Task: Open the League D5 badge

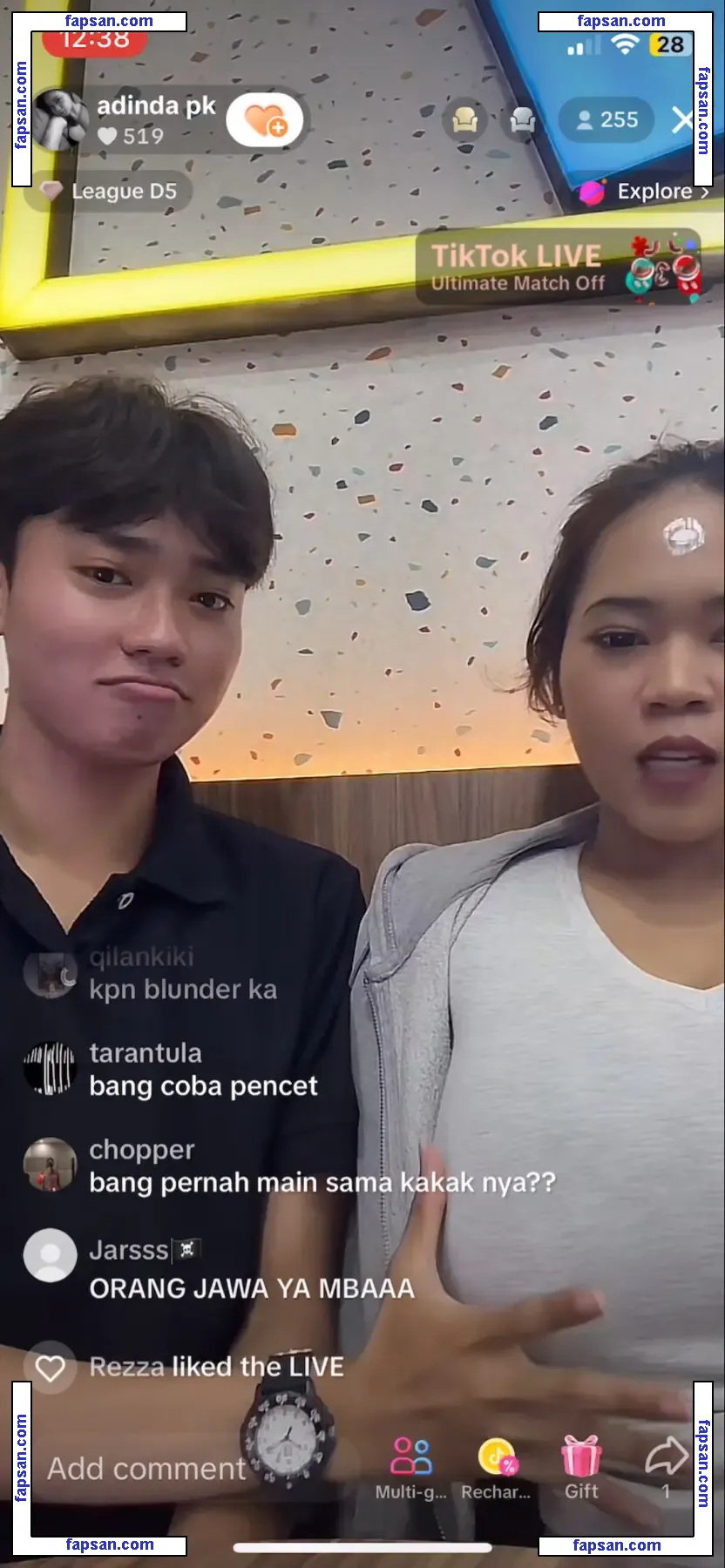Action: click(109, 191)
